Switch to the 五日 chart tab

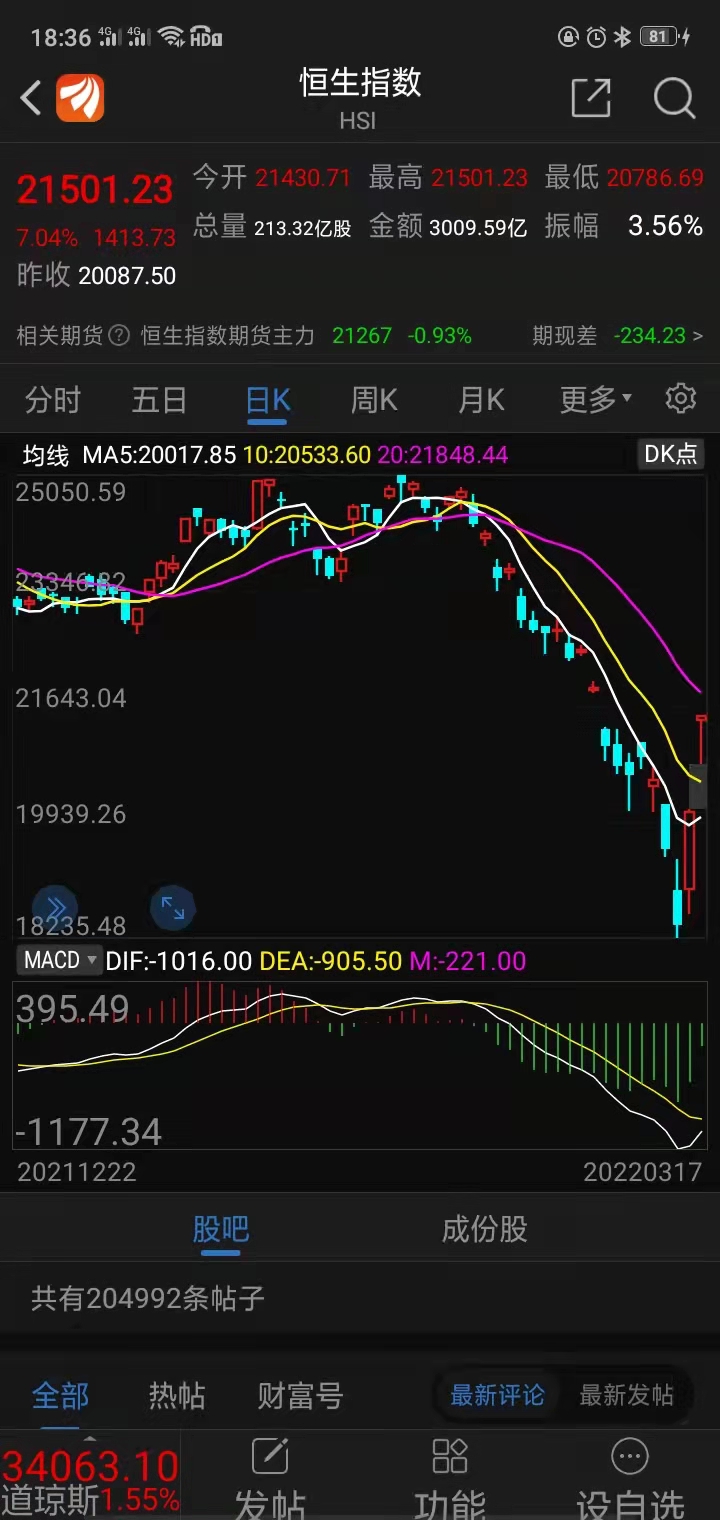(x=159, y=401)
